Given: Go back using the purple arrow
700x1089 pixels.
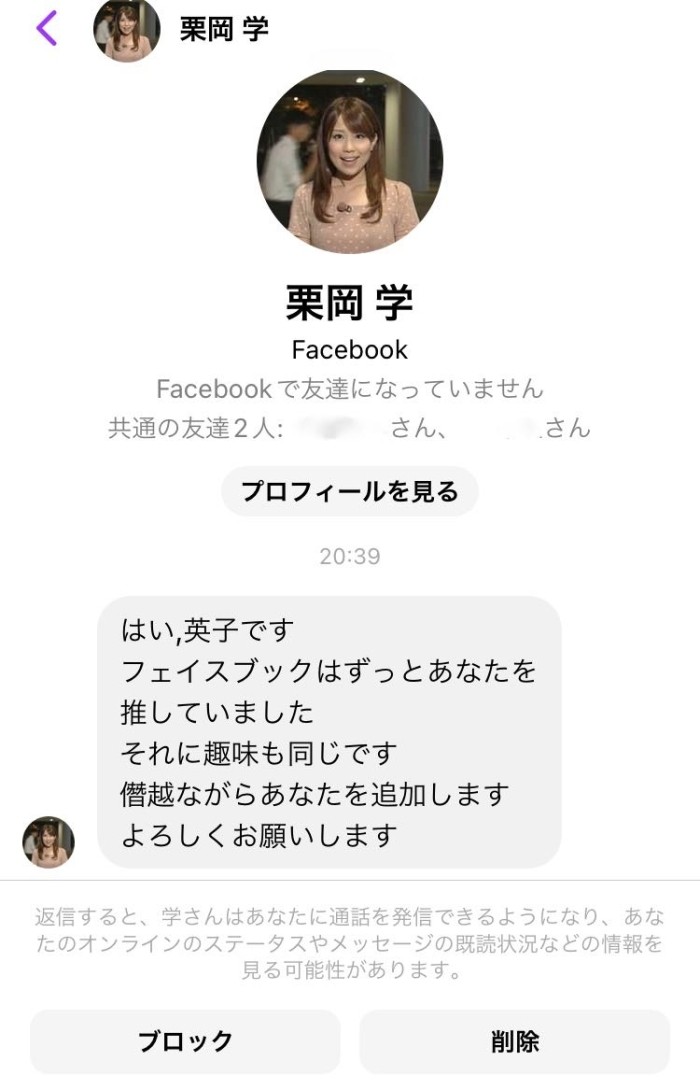Looking at the screenshot, I should [x=46, y=29].
